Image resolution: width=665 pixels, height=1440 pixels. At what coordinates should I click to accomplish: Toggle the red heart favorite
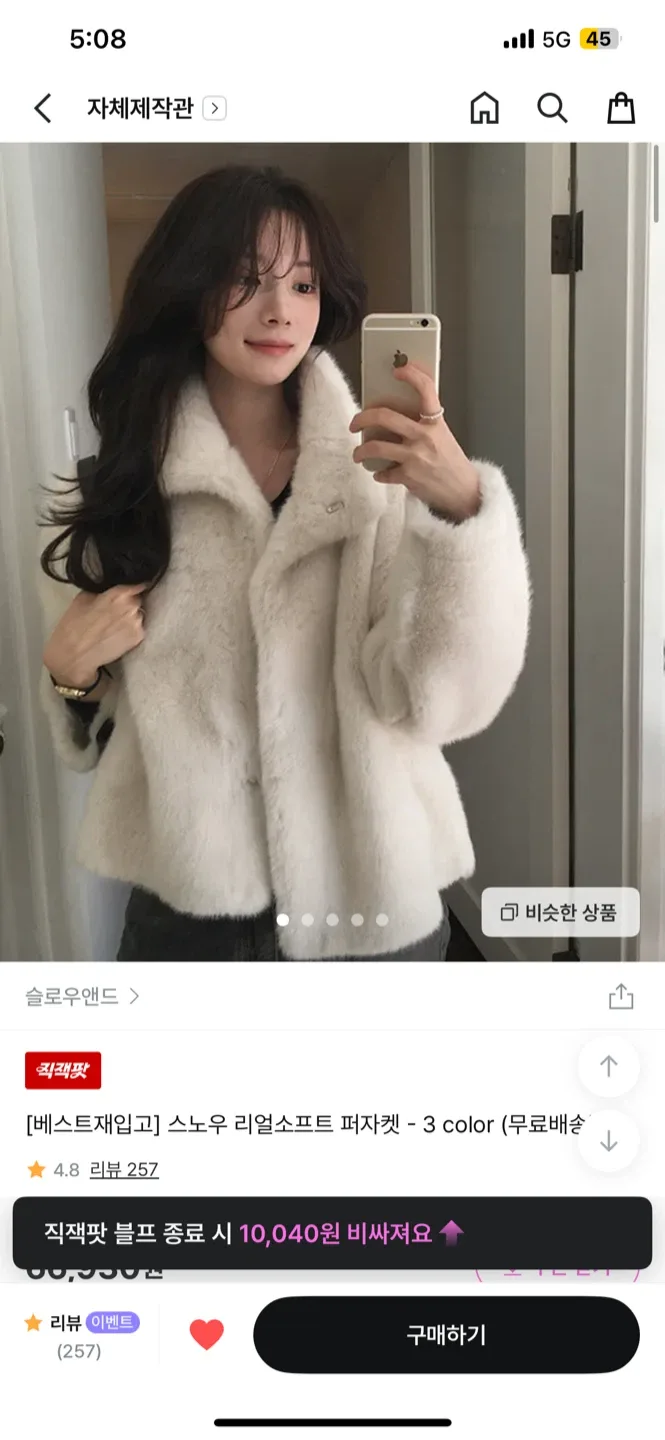coord(207,1335)
